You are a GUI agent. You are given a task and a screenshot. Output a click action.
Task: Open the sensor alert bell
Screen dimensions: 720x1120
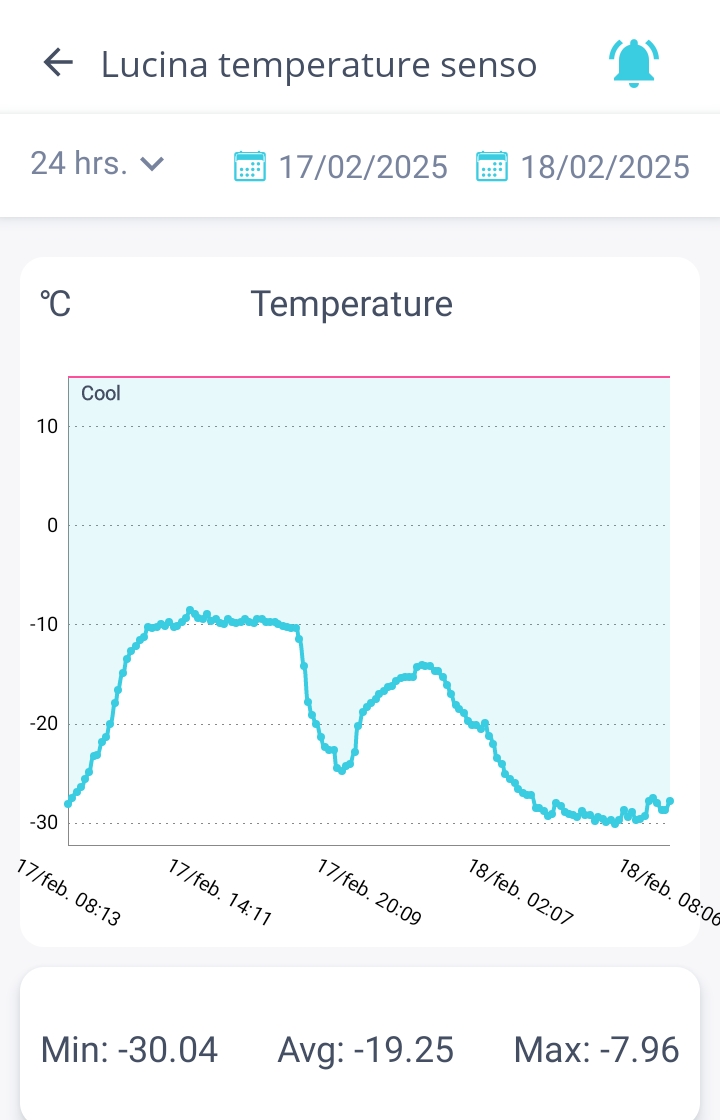(634, 63)
